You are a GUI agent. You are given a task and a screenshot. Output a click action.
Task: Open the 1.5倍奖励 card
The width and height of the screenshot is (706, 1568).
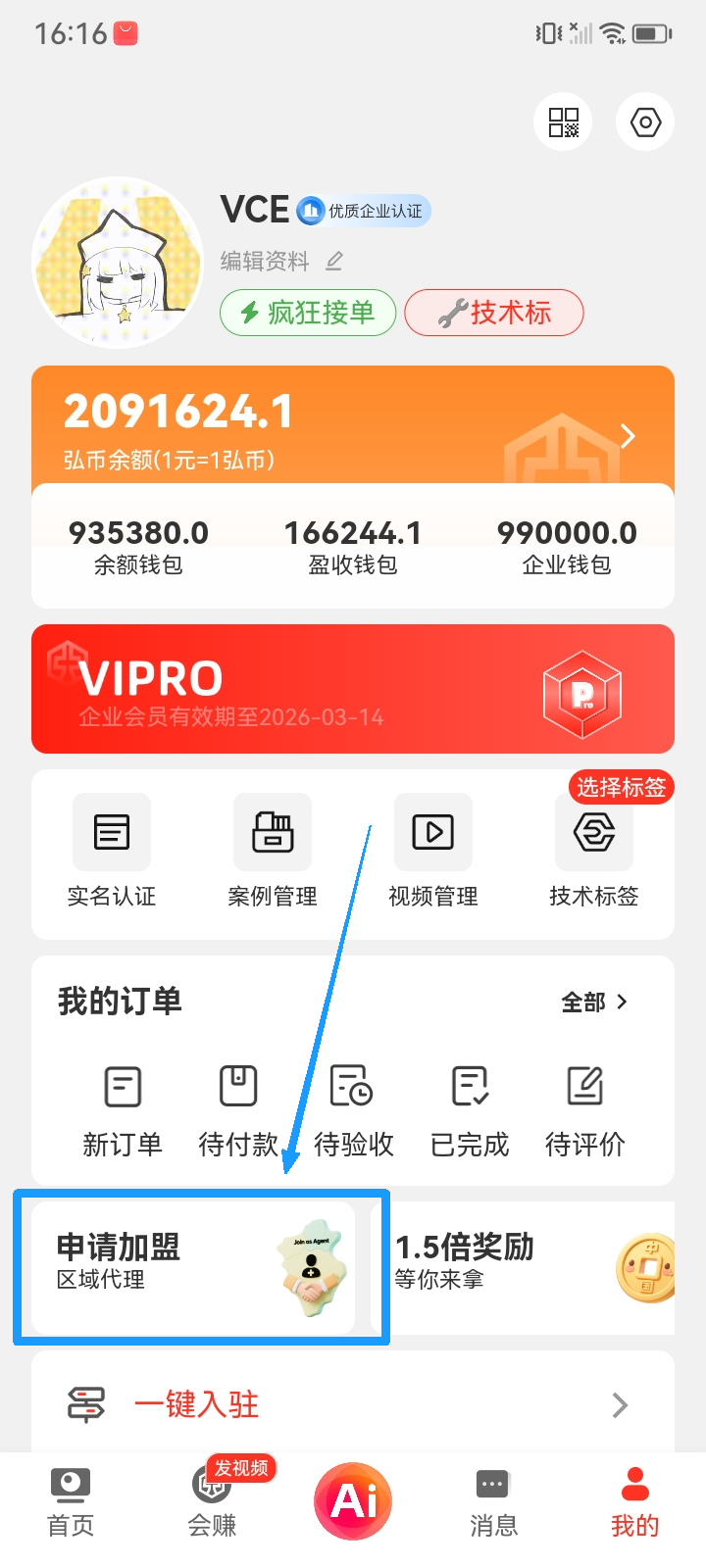pos(529,1266)
